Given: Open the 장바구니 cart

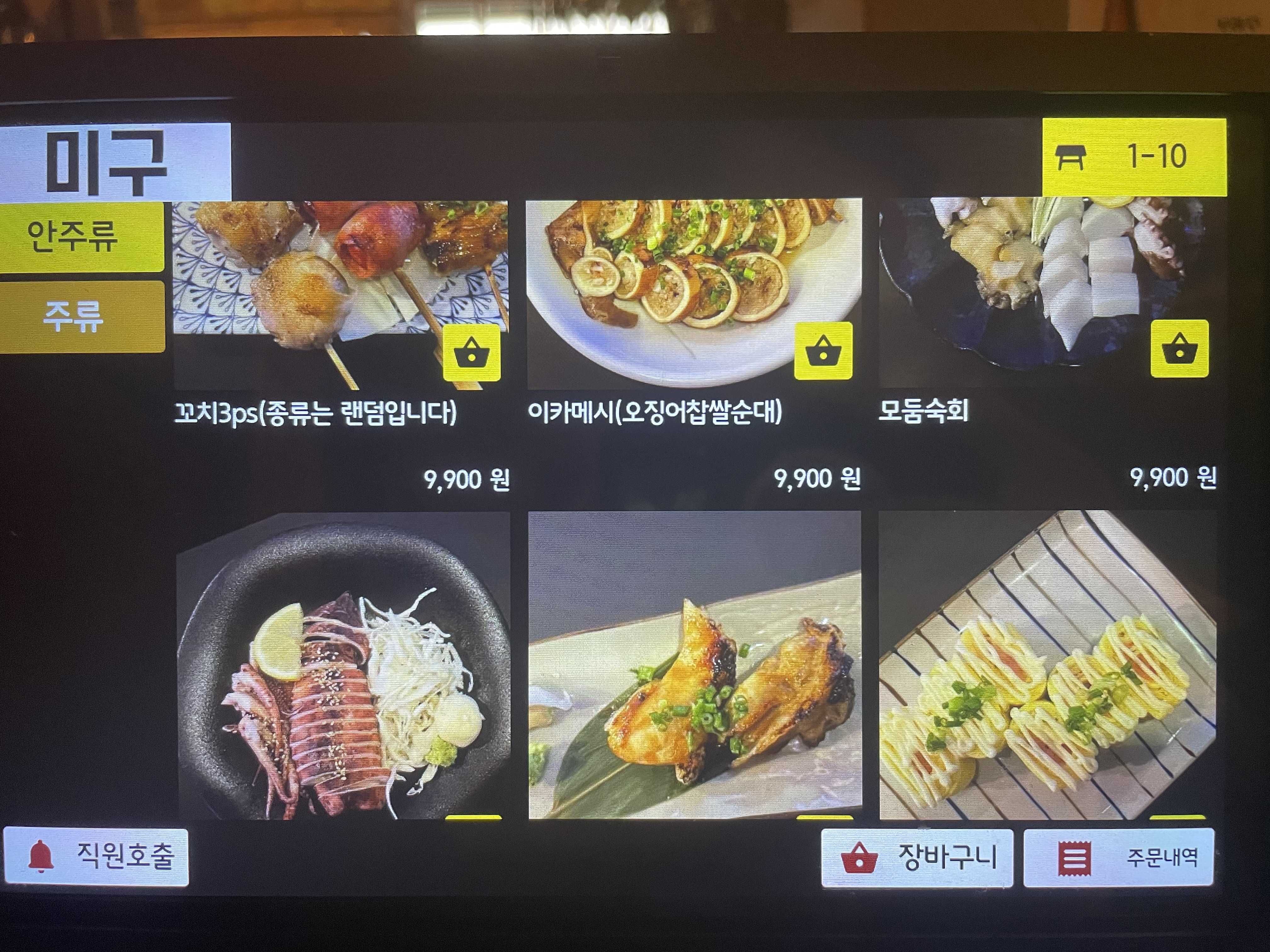Looking at the screenshot, I should click(x=917, y=858).
